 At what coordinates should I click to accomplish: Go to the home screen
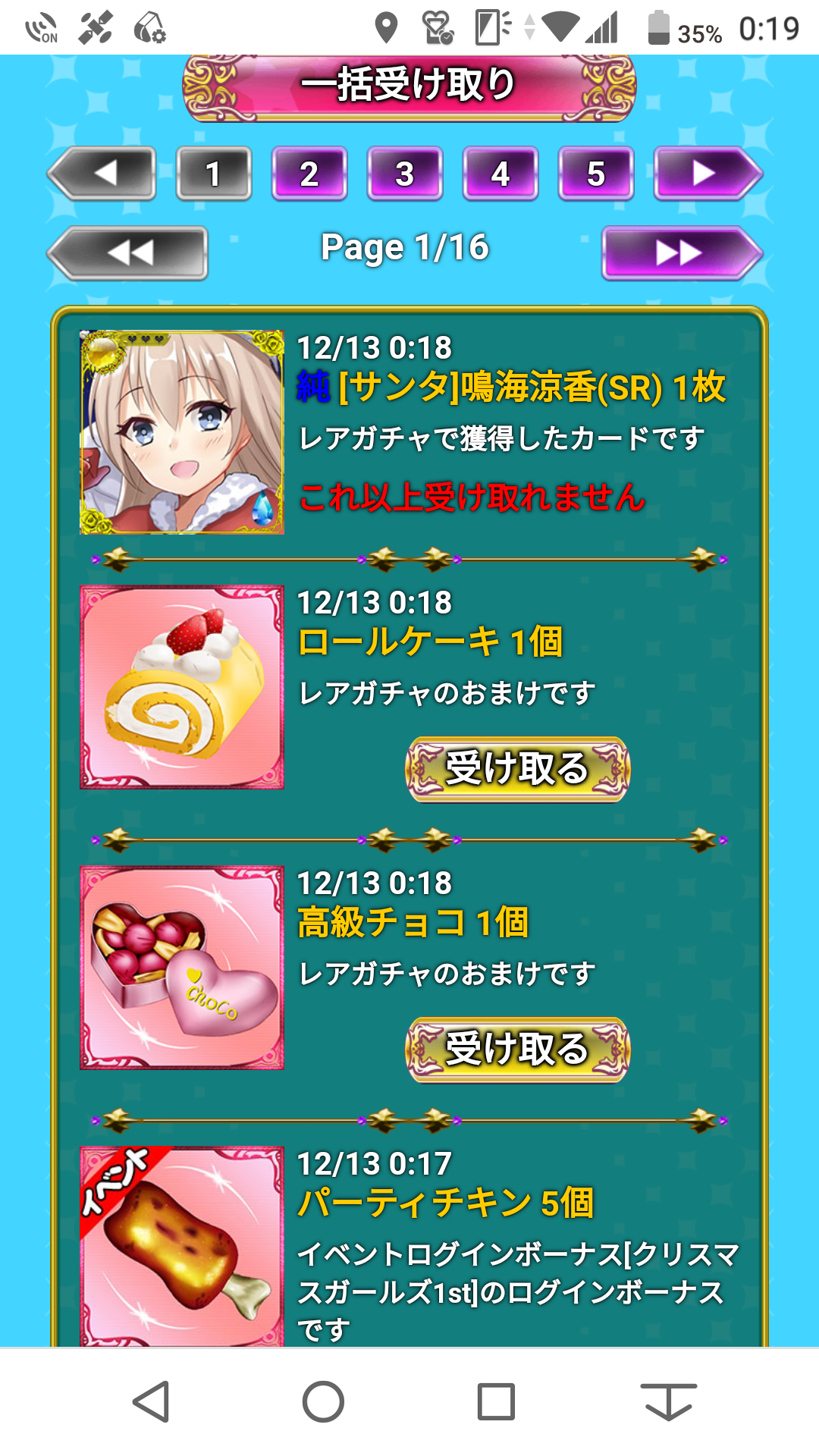pyautogui.click(x=324, y=1401)
